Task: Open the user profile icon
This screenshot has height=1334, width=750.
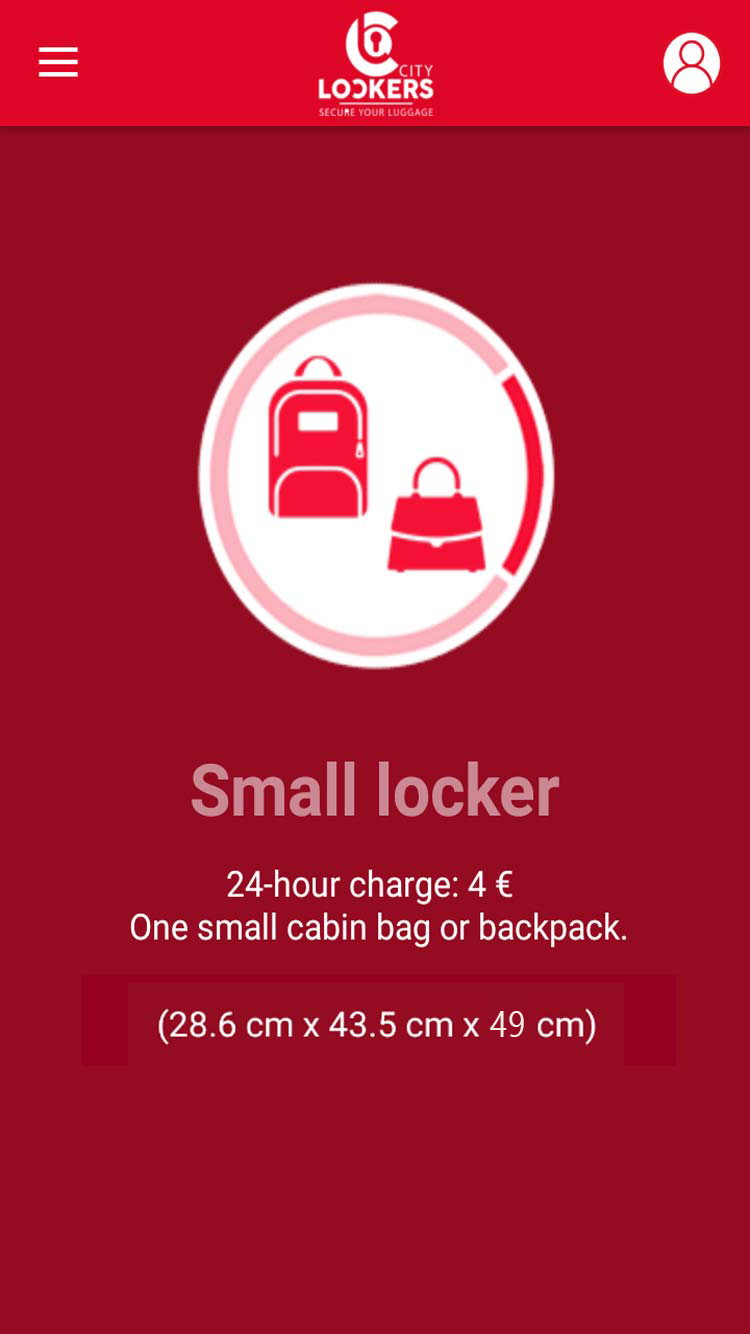Action: (x=691, y=63)
